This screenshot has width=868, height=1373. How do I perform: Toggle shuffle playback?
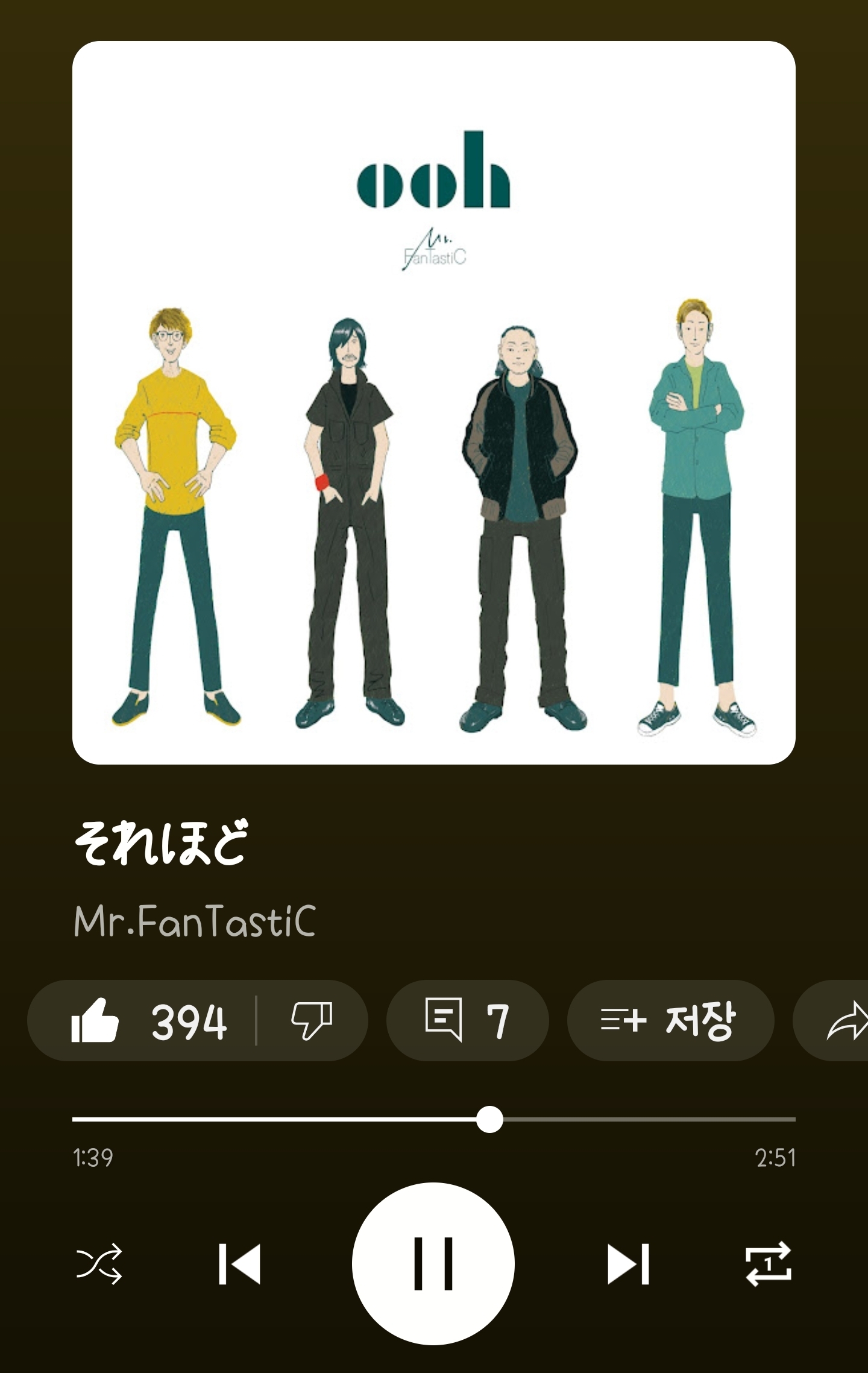point(99,1263)
